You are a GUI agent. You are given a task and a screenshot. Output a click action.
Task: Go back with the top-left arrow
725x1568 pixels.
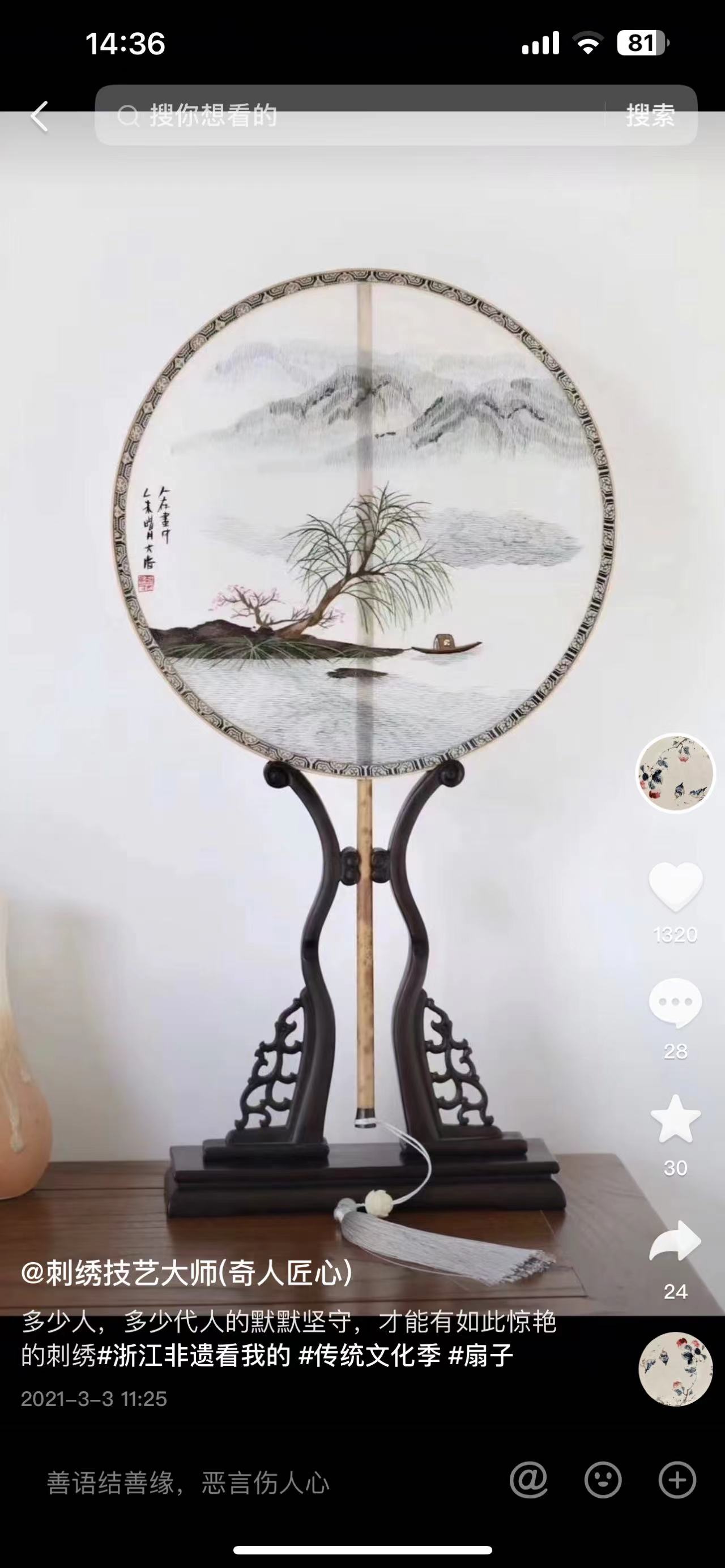point(40,116)
